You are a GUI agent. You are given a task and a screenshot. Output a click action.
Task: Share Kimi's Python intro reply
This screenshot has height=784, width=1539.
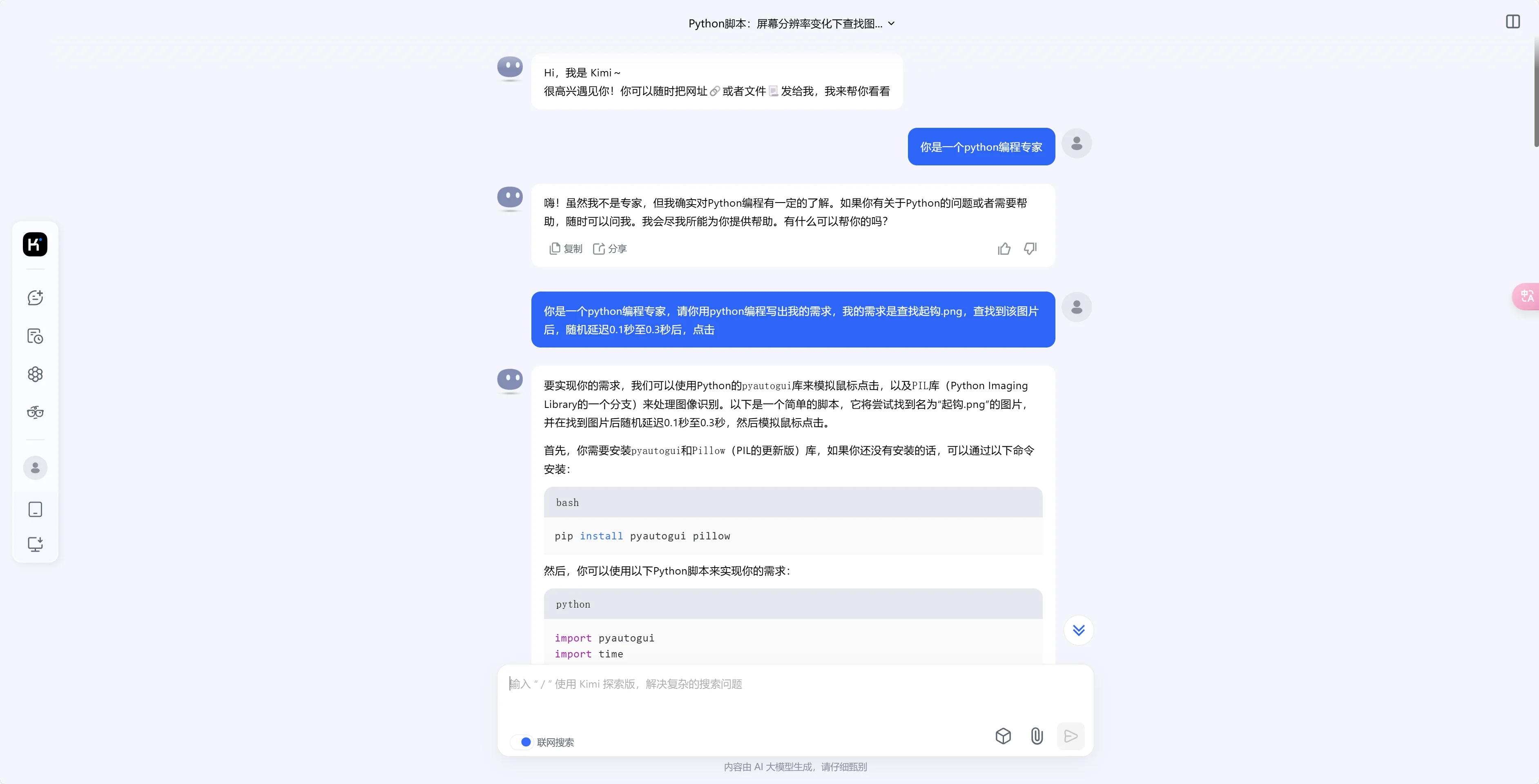pos(609,248)
